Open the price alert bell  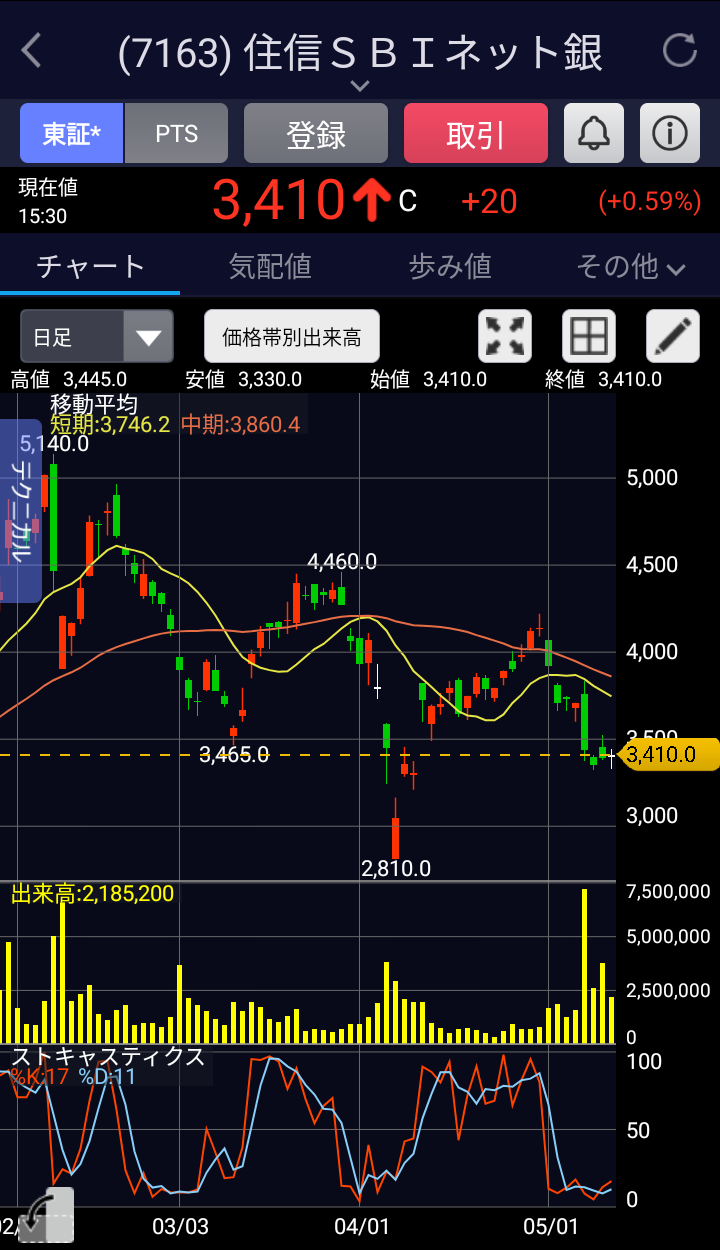point(594,133)
